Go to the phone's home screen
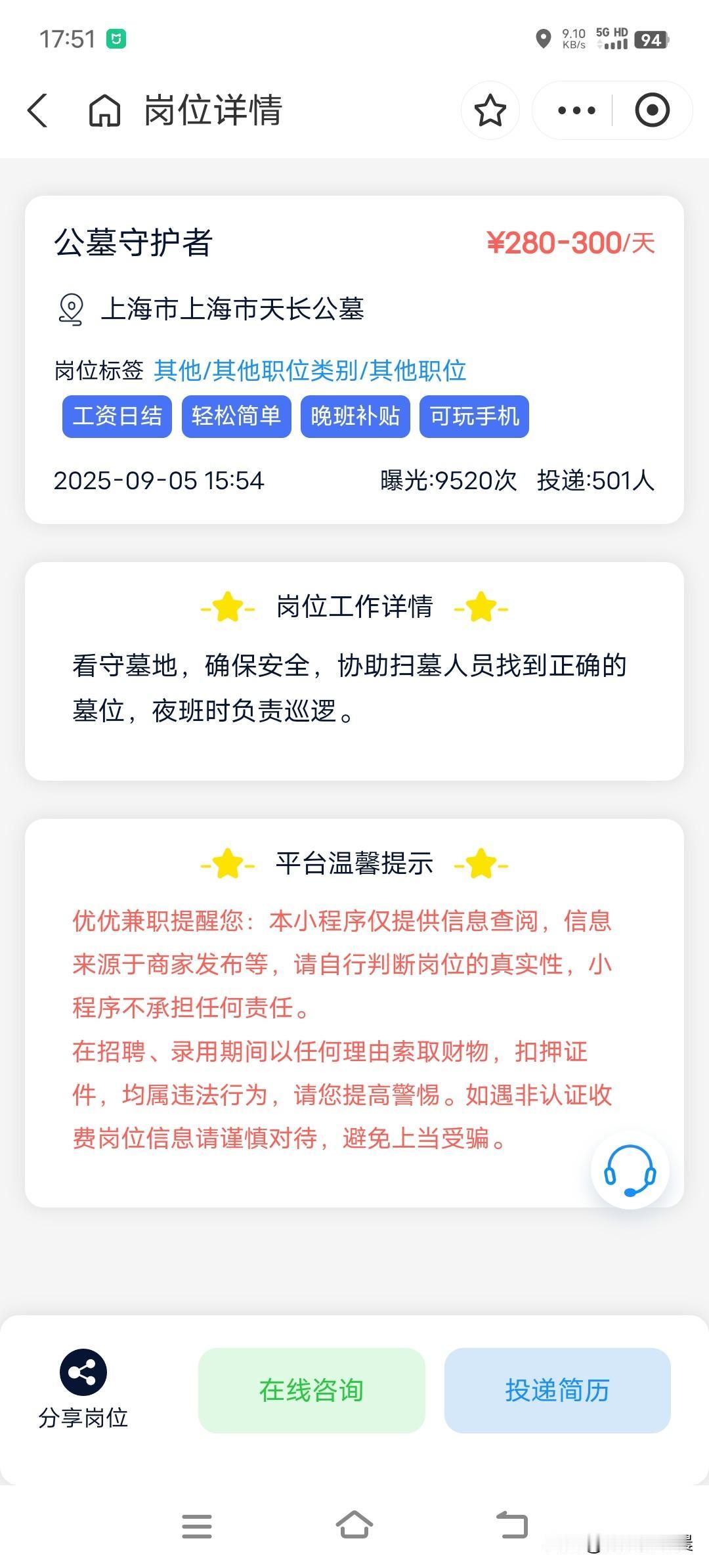 click(x=354, y=1526)
